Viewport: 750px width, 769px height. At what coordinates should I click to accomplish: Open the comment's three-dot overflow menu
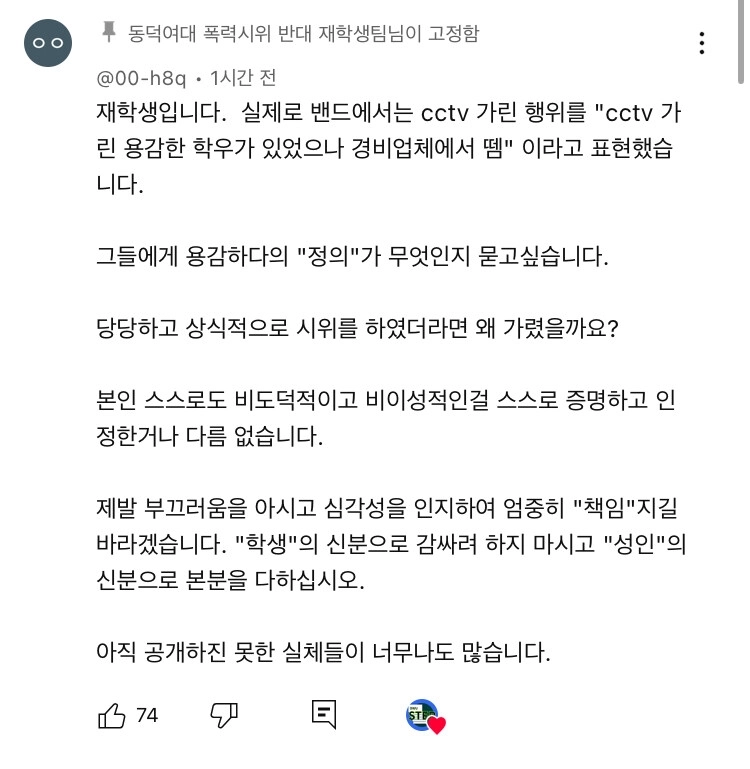tap(702, 43)
